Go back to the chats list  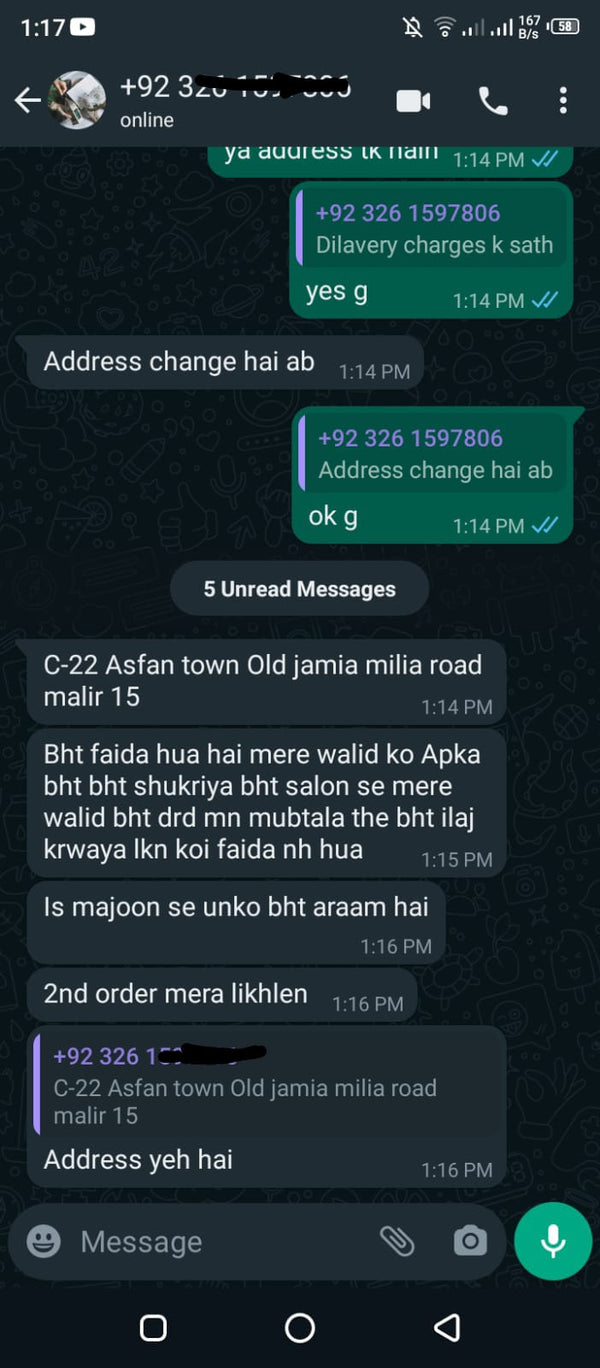point(27,100)
